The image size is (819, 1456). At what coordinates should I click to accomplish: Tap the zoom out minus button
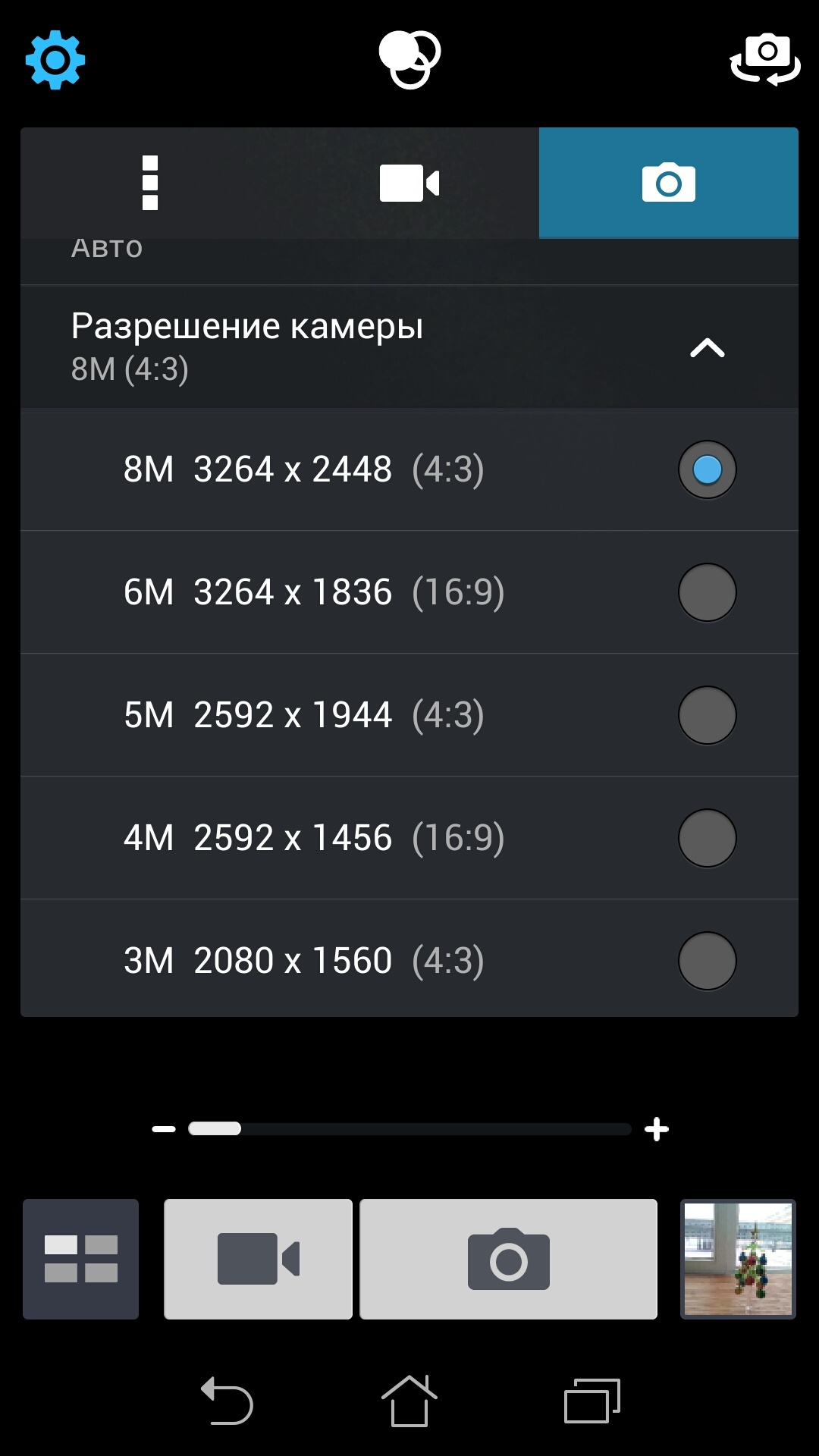[x=164, y=1129]
